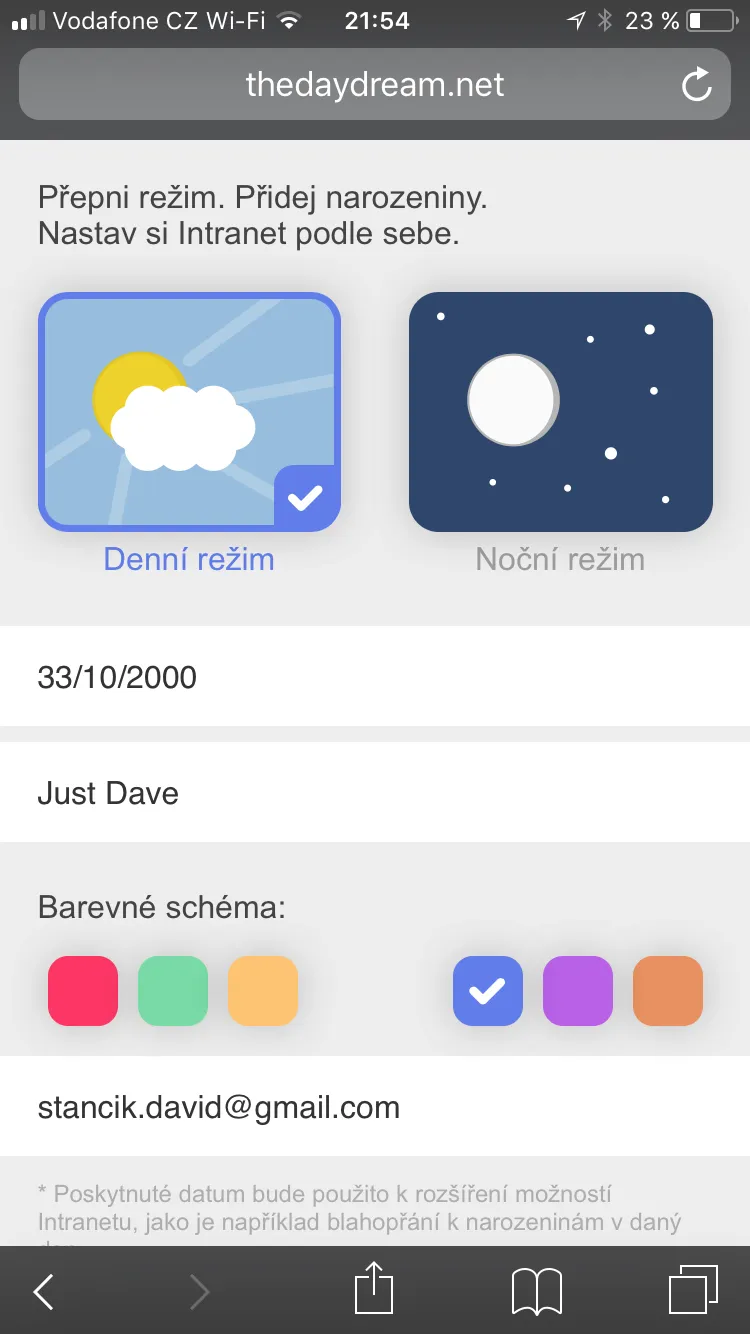Image resolution: width=750 pixels, height=1334 pixels.
Task: Show open Safari tabs
Action: pyautogui.click(x=693, y=1290)
